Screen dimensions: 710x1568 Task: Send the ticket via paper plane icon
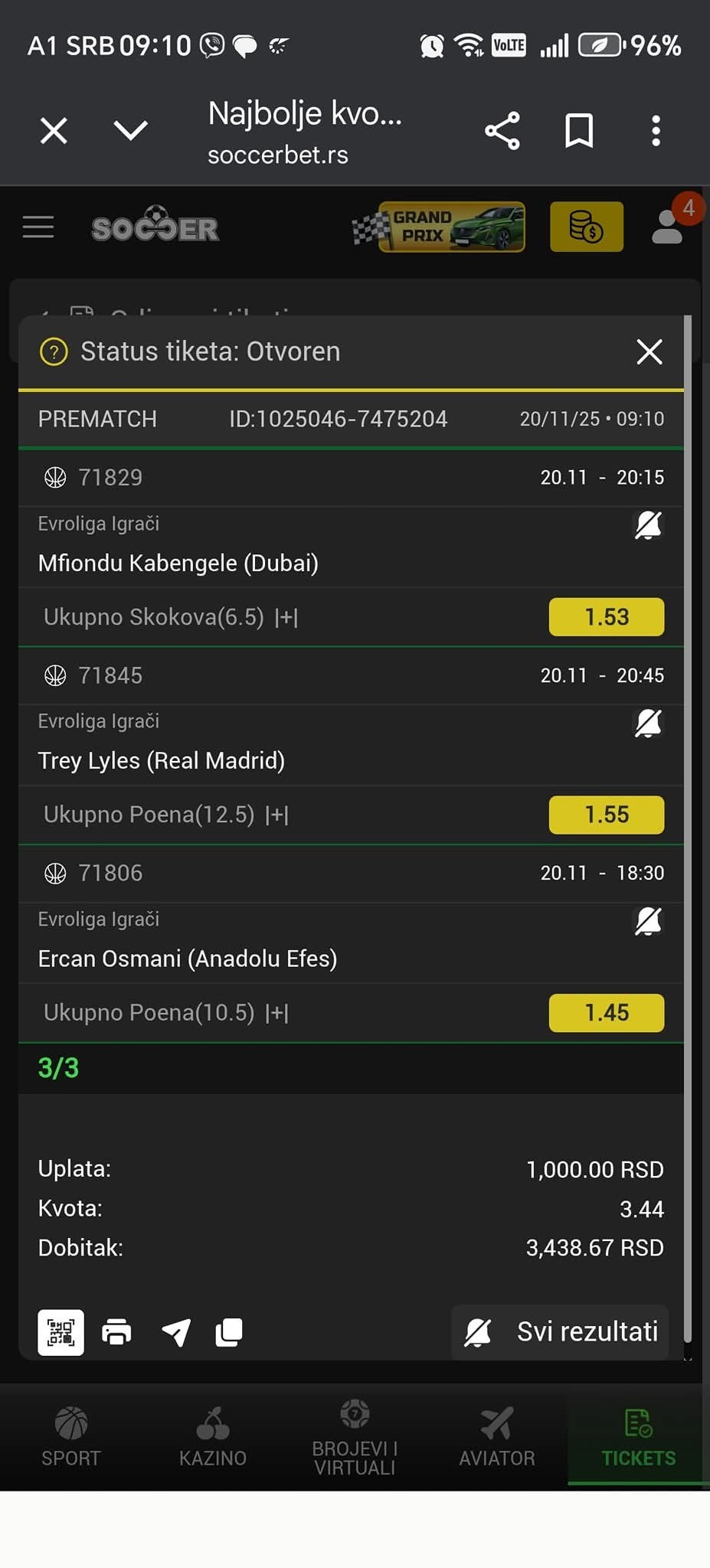(x=176, y=1332)
